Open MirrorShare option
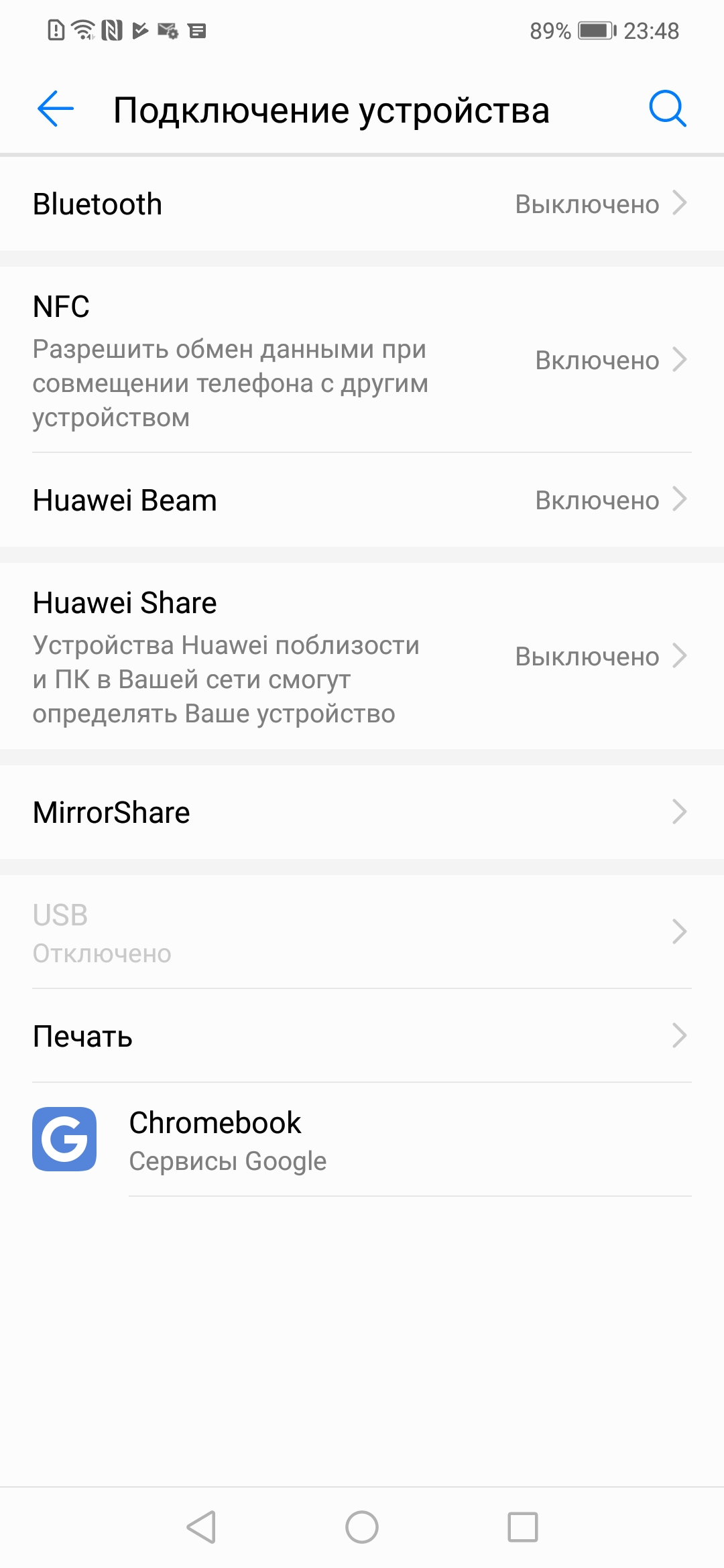Viewport: 724px width, 1568px height. [x=362, y=812]
